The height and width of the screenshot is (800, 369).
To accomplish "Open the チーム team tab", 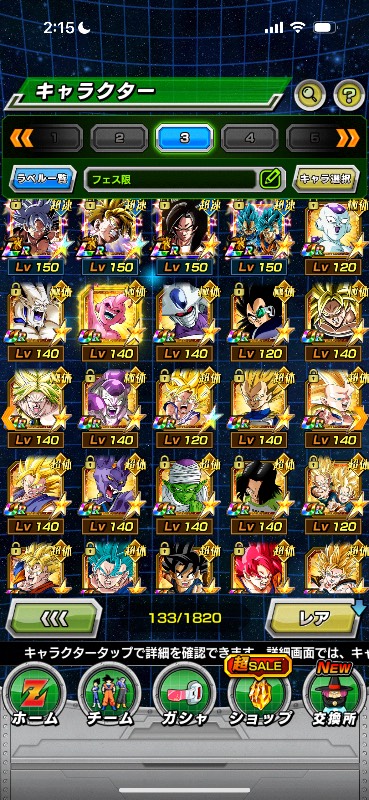I will click(109, 695).
